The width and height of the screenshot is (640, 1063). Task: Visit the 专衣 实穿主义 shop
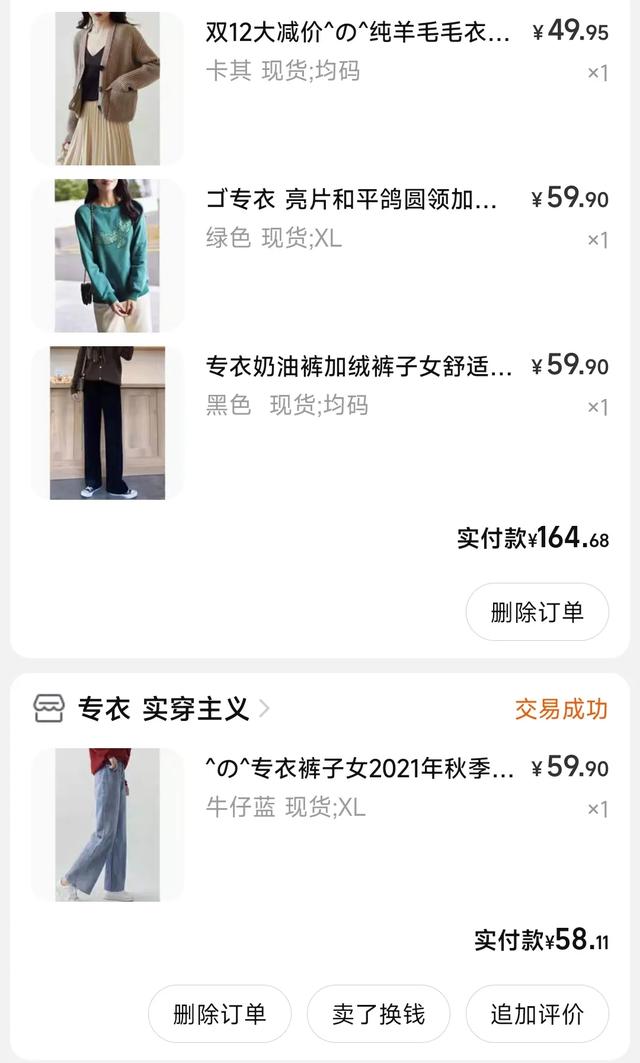[163, 709]
